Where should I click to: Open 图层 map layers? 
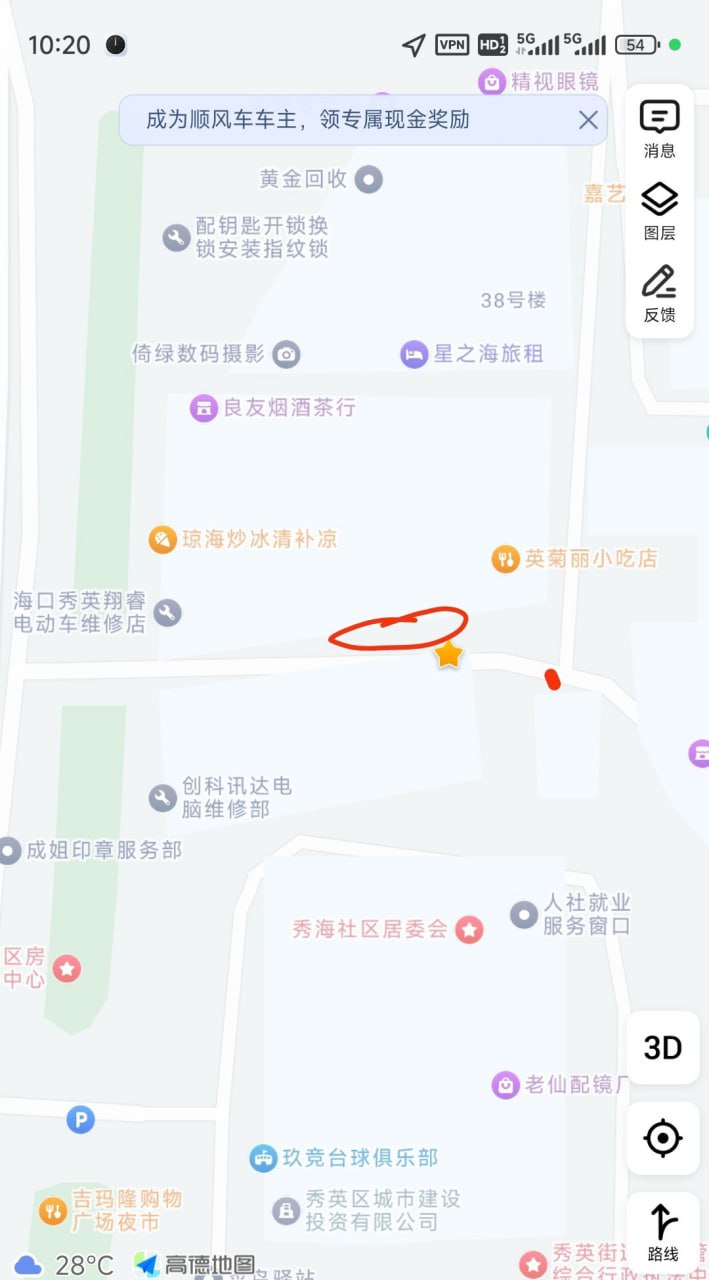pyautogui.click(x=659, y=212)
